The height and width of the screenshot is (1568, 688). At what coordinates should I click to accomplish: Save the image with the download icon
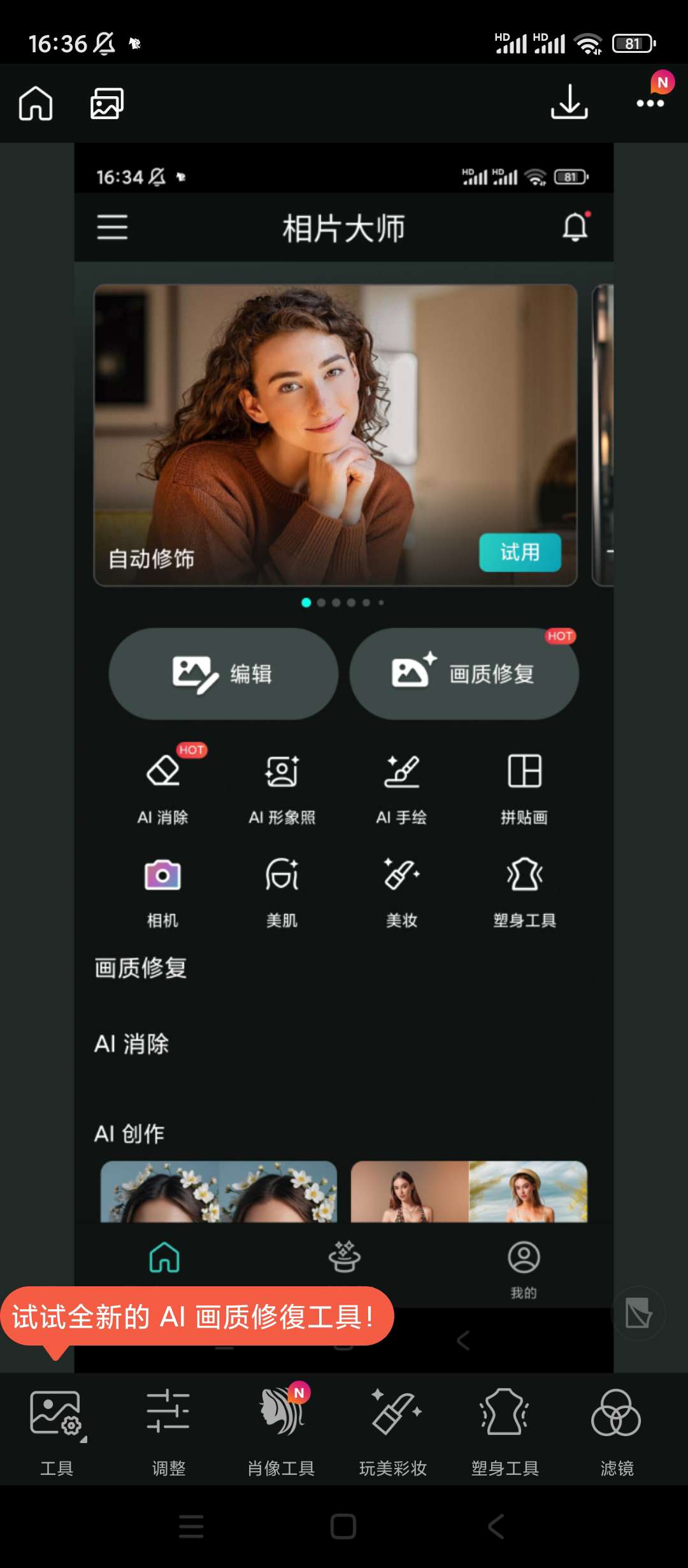569,102
